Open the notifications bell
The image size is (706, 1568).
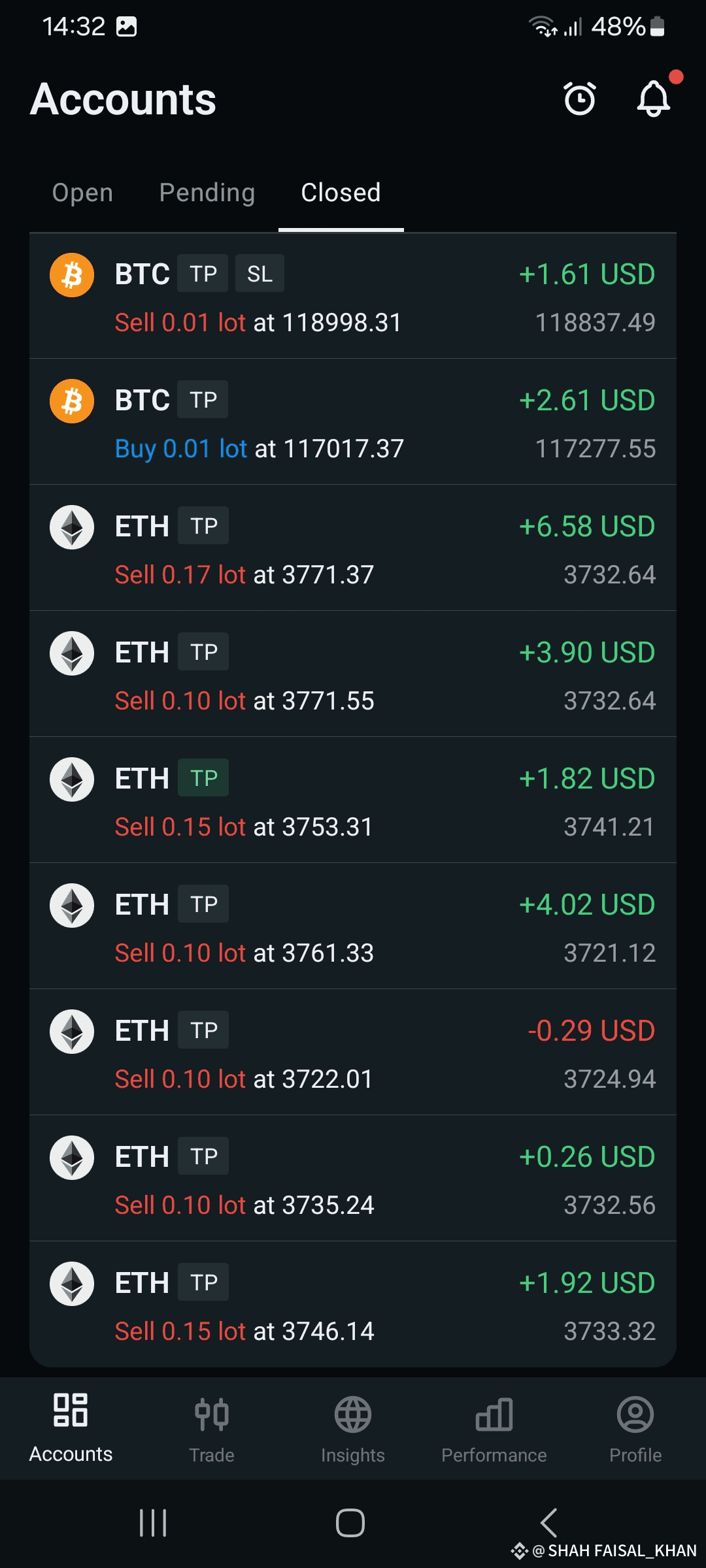tap(654, 99)
